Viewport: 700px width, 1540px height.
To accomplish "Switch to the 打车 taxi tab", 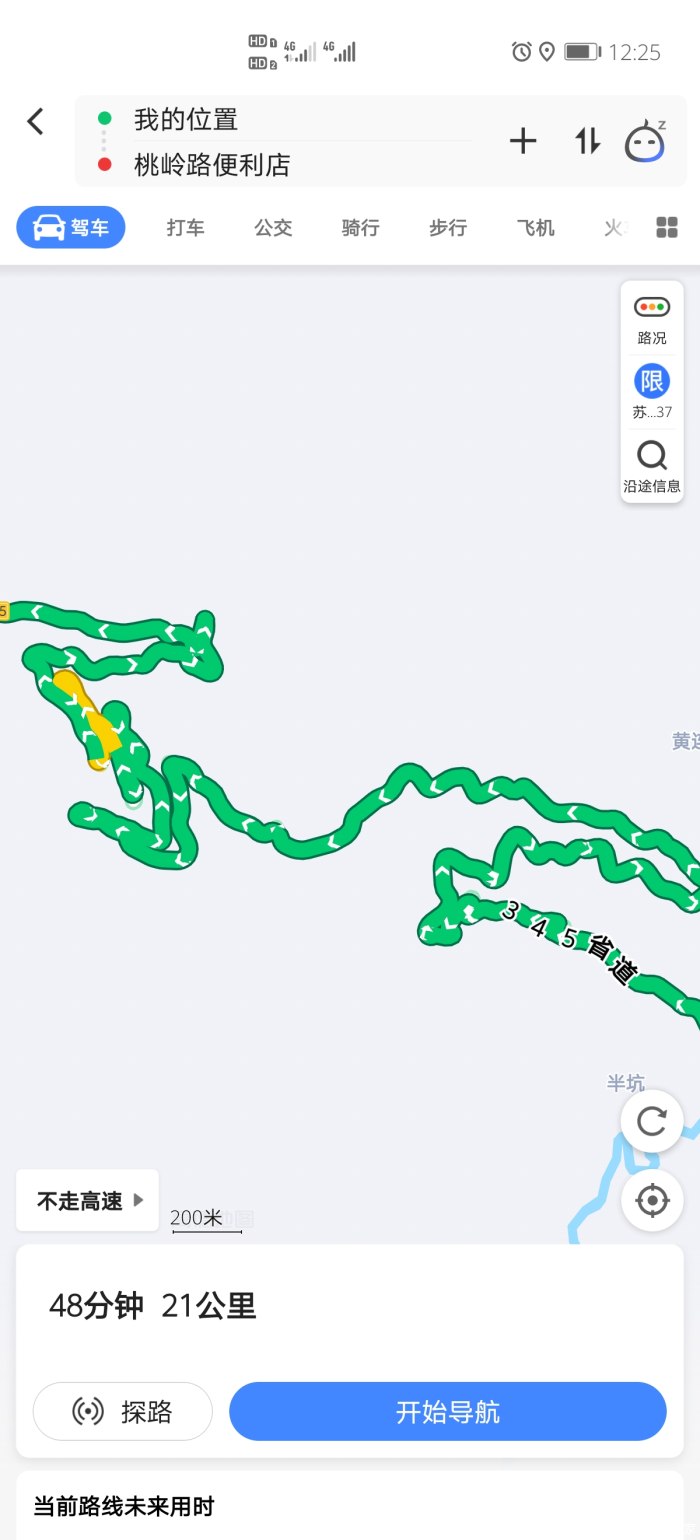I will coord(185,228).
